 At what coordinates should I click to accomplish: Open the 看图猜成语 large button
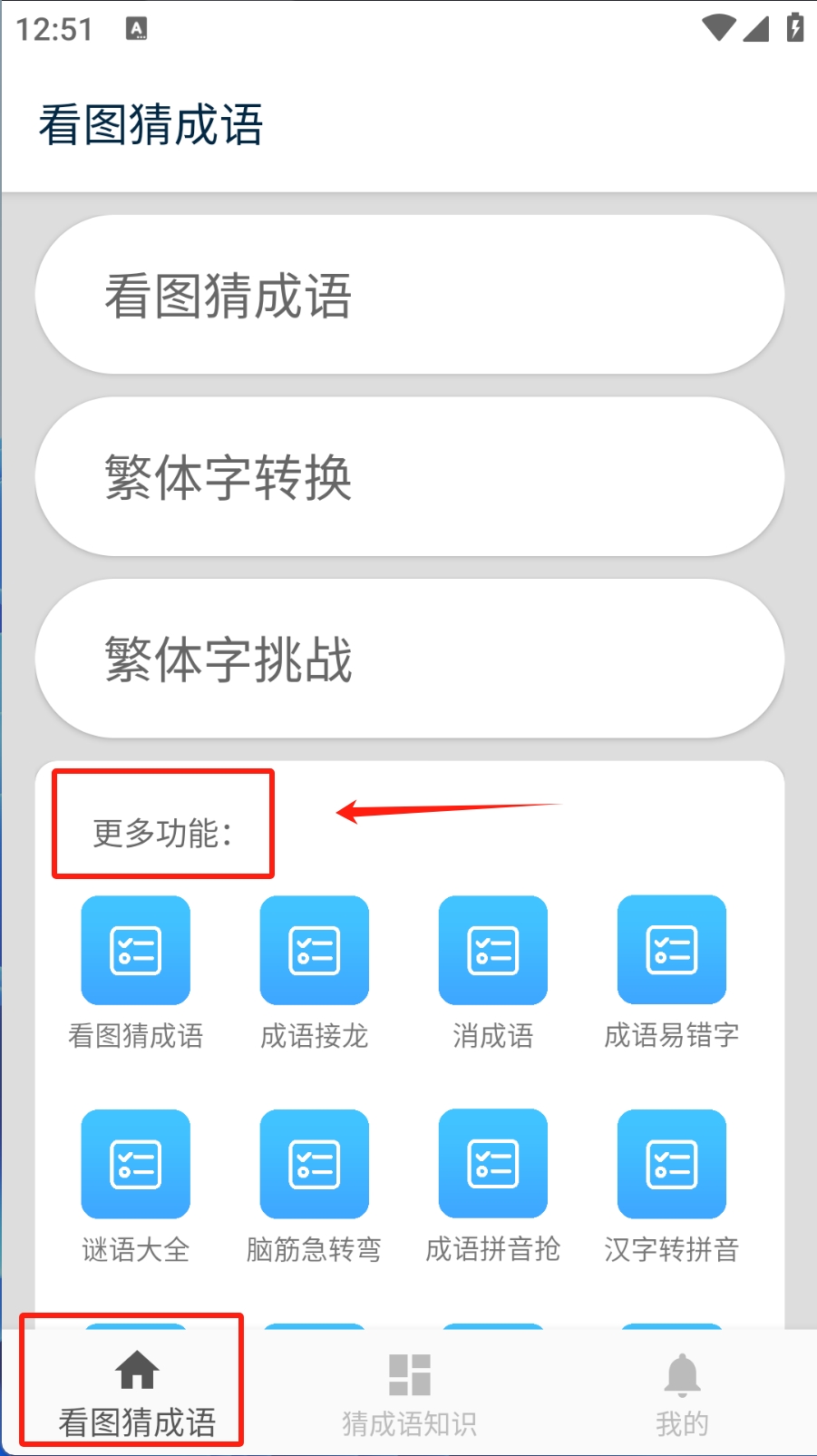click(409, 295)
